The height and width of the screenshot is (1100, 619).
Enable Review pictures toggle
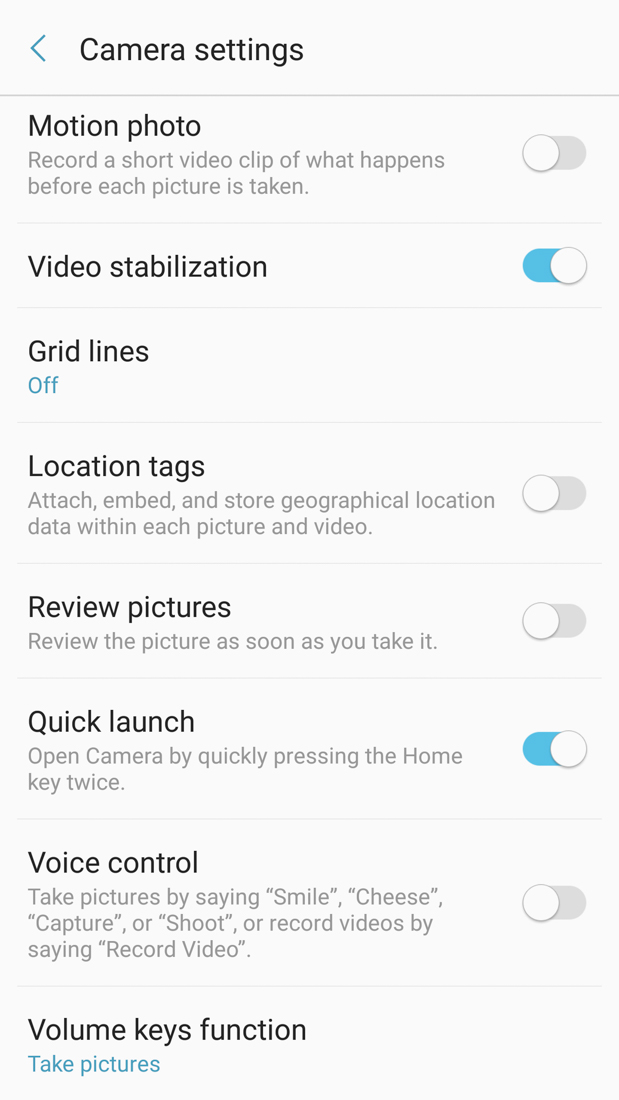coord(554,621)
